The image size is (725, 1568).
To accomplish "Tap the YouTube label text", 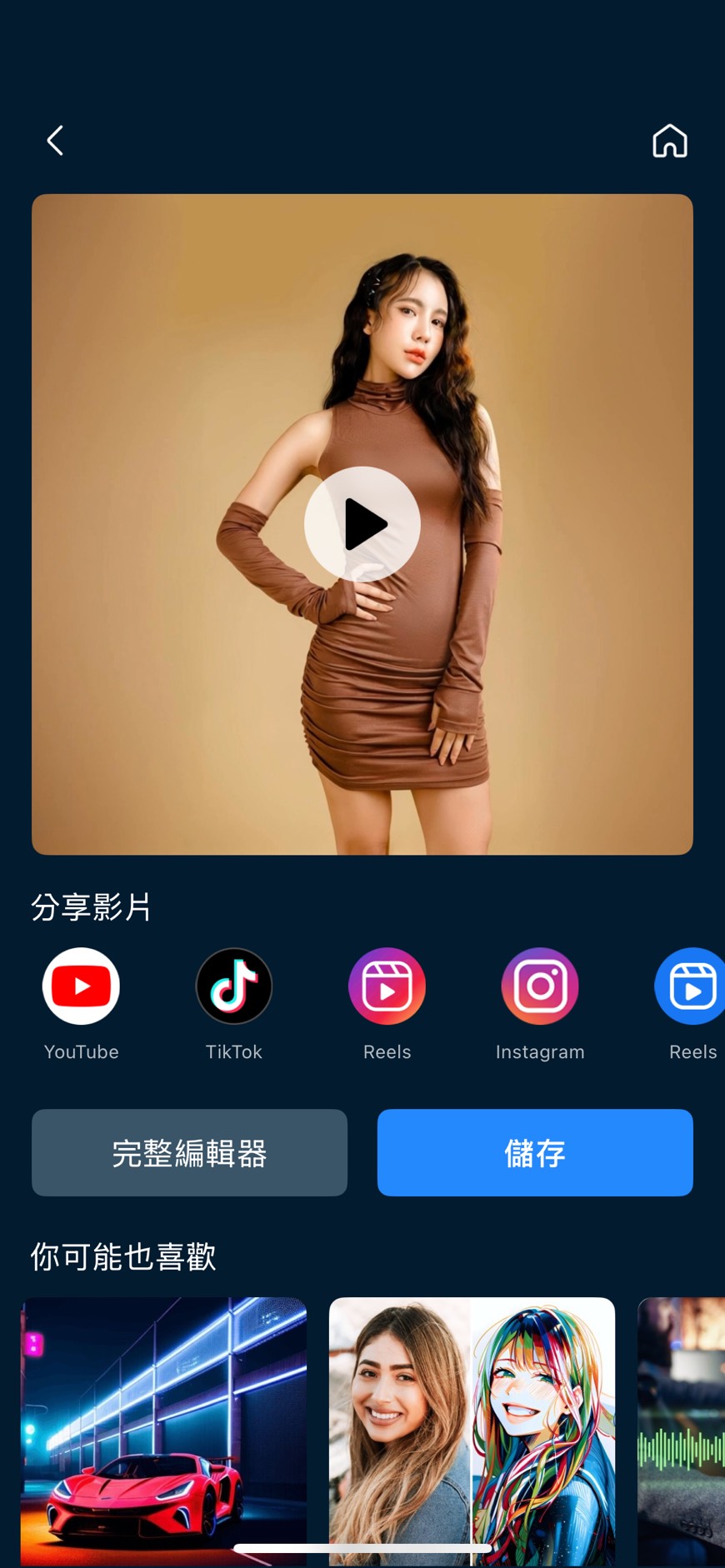I will coord(81,1051).
